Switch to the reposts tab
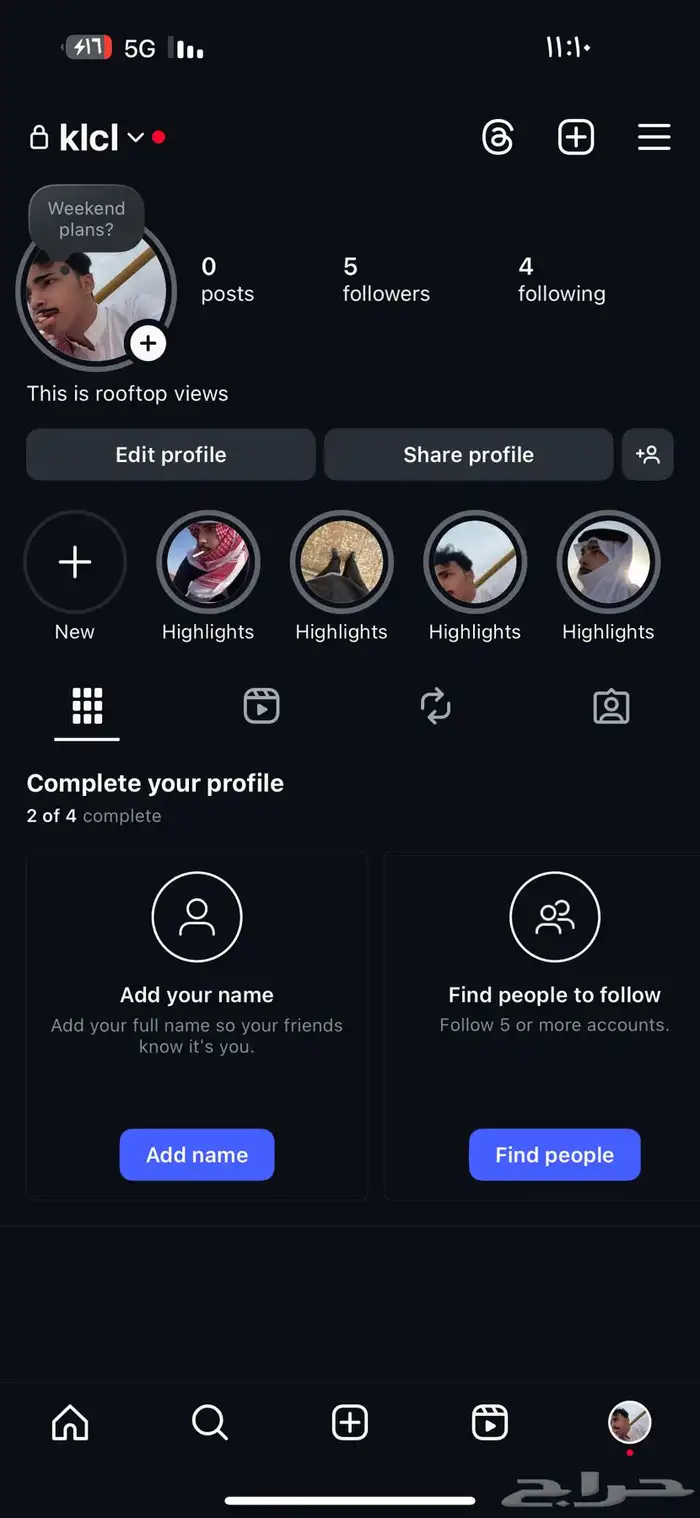Image resolution: width=700 pixels, height=1518 pixels. pos(436,706)
